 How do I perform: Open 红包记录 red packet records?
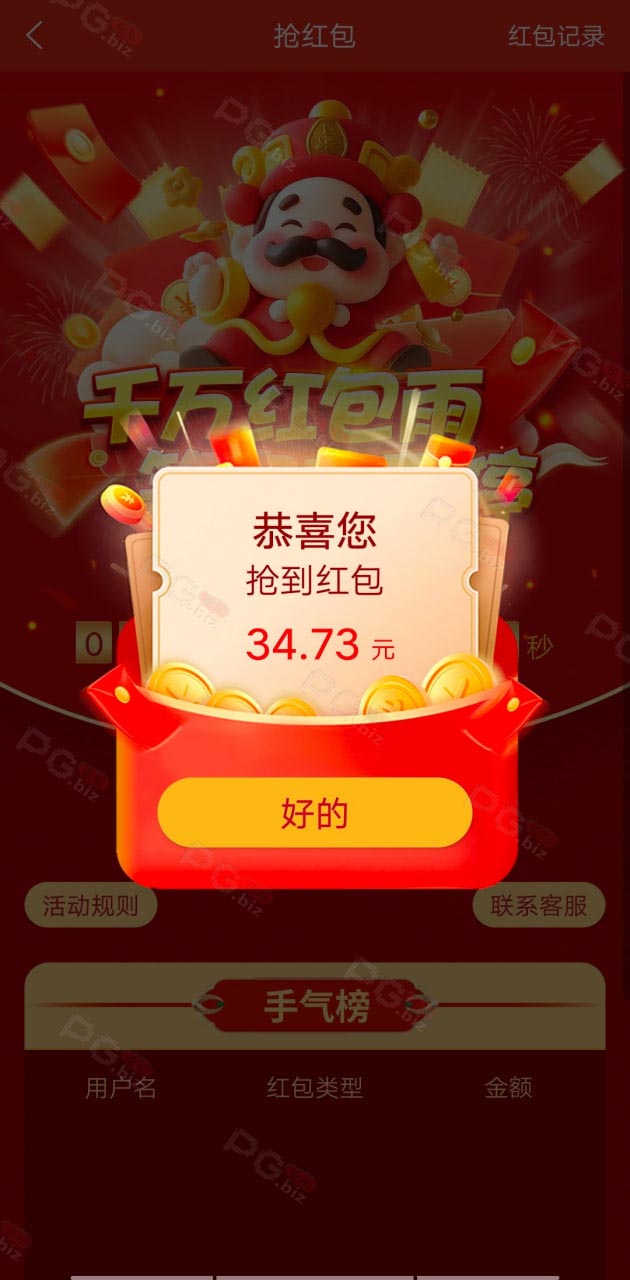tap(556, 36)
